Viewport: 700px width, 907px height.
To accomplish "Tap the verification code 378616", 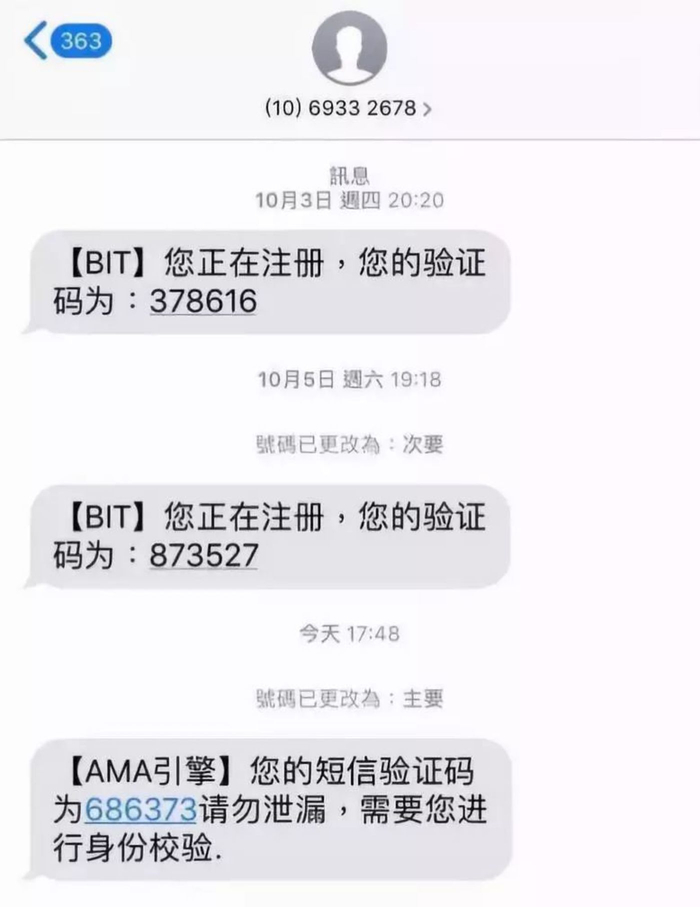I will pyautogui.click(x=203, y=301).
